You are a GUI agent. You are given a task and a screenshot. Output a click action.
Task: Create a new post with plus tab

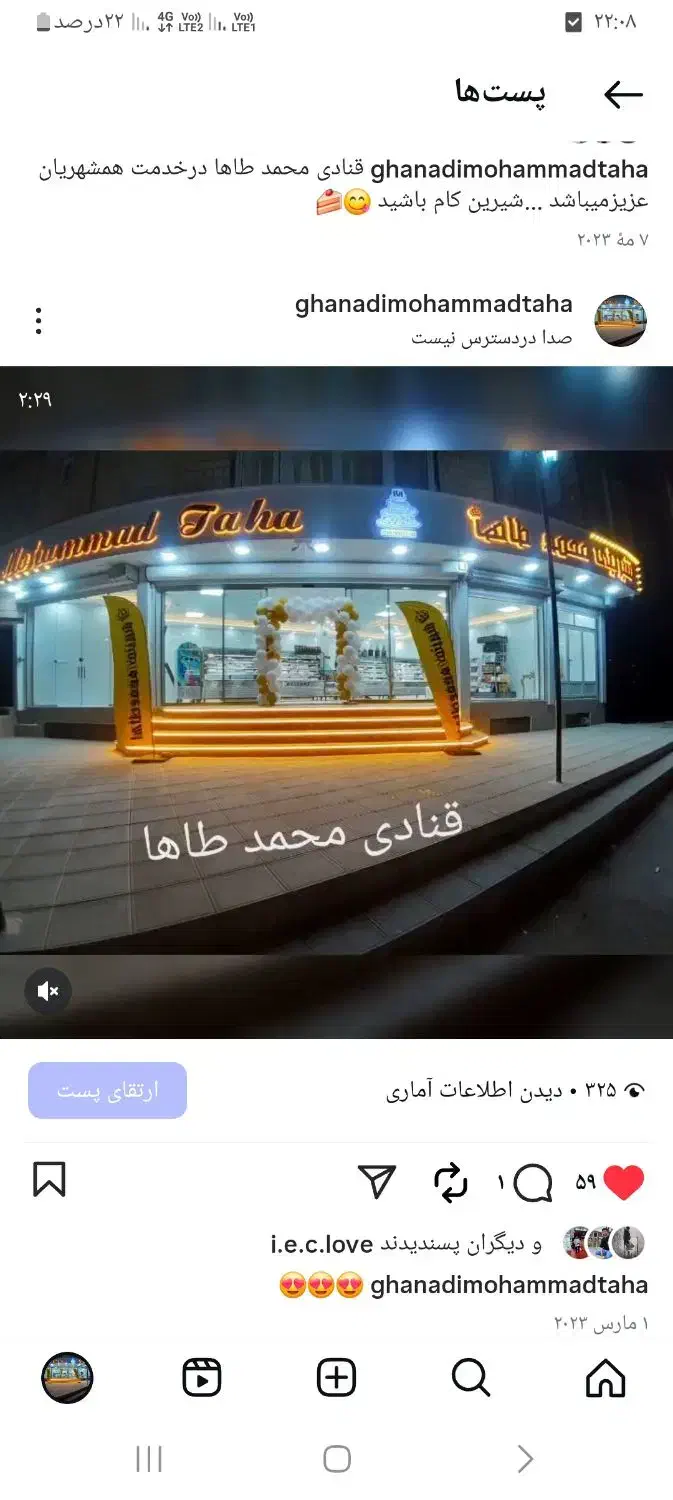336,1378
